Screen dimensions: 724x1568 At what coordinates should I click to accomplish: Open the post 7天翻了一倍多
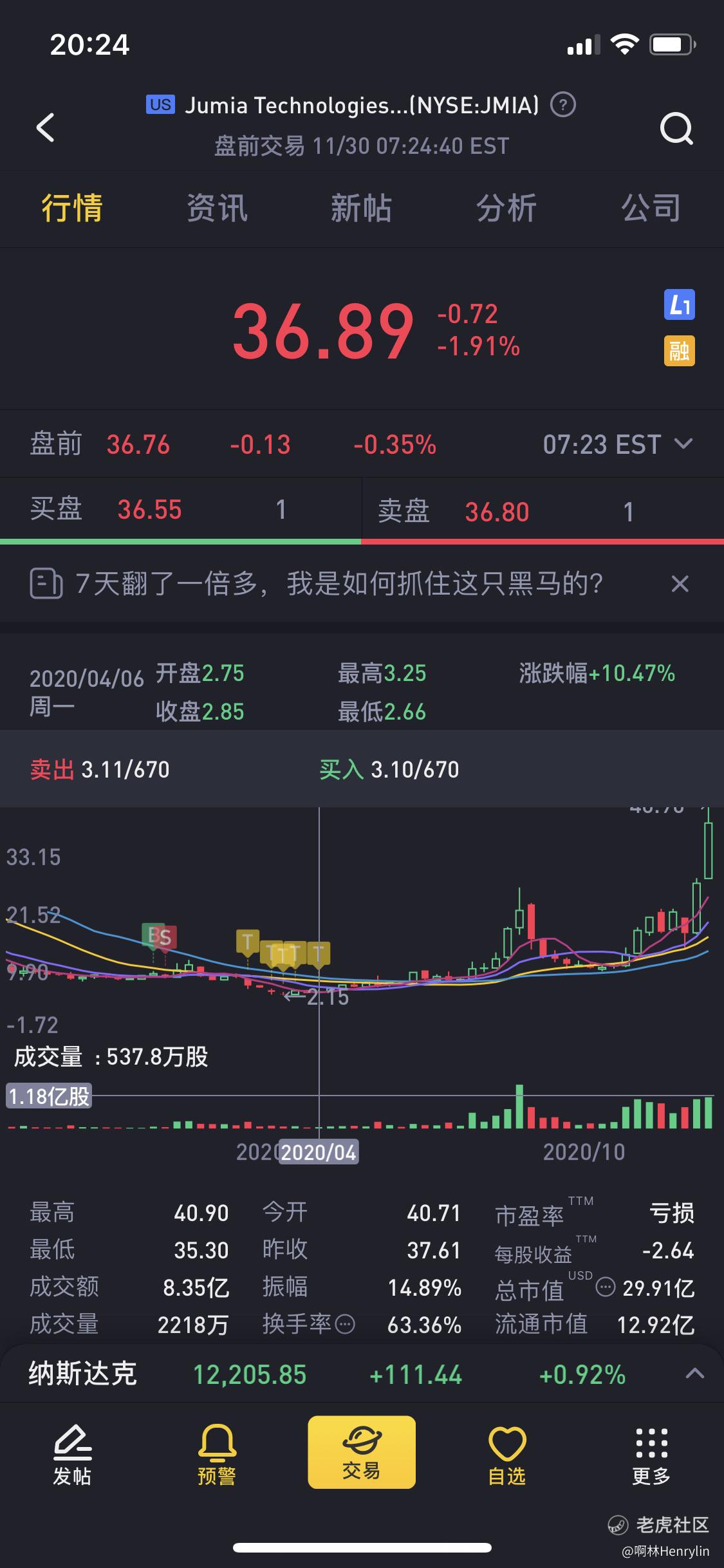pos(339,584)
